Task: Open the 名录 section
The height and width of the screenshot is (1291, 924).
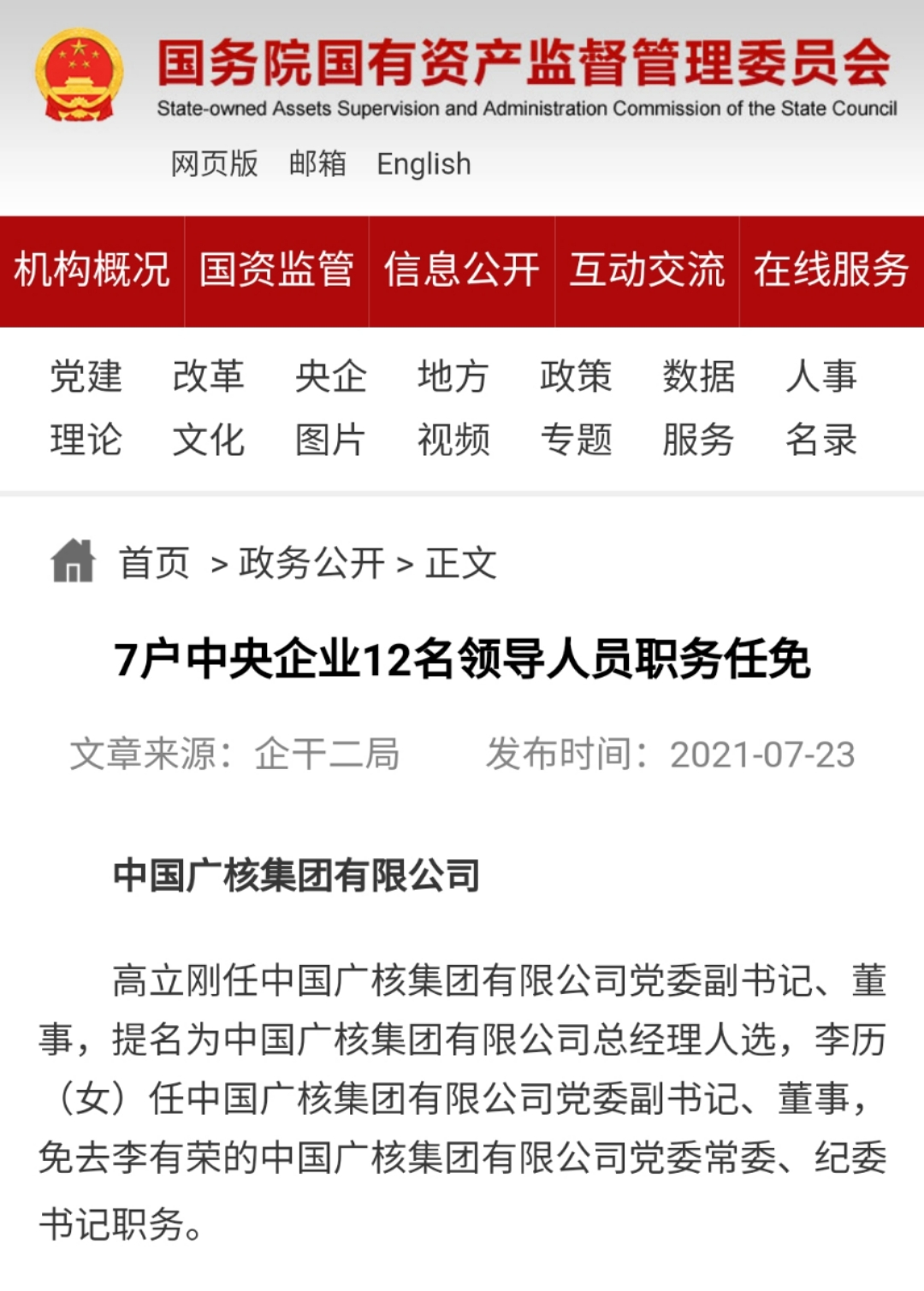Action: coord(820,441)
